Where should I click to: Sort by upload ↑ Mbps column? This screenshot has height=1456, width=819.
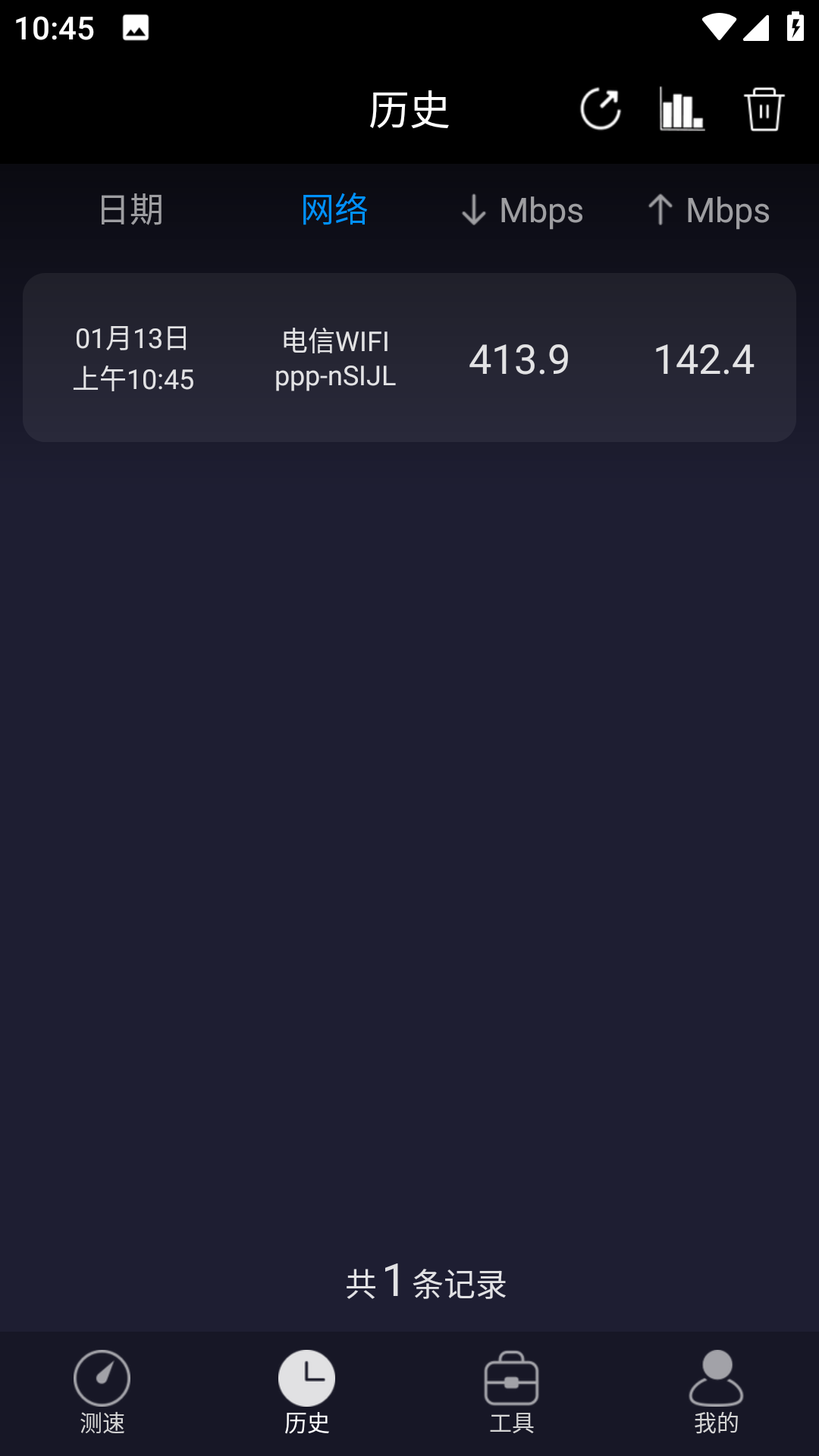(x=708, y=211)
